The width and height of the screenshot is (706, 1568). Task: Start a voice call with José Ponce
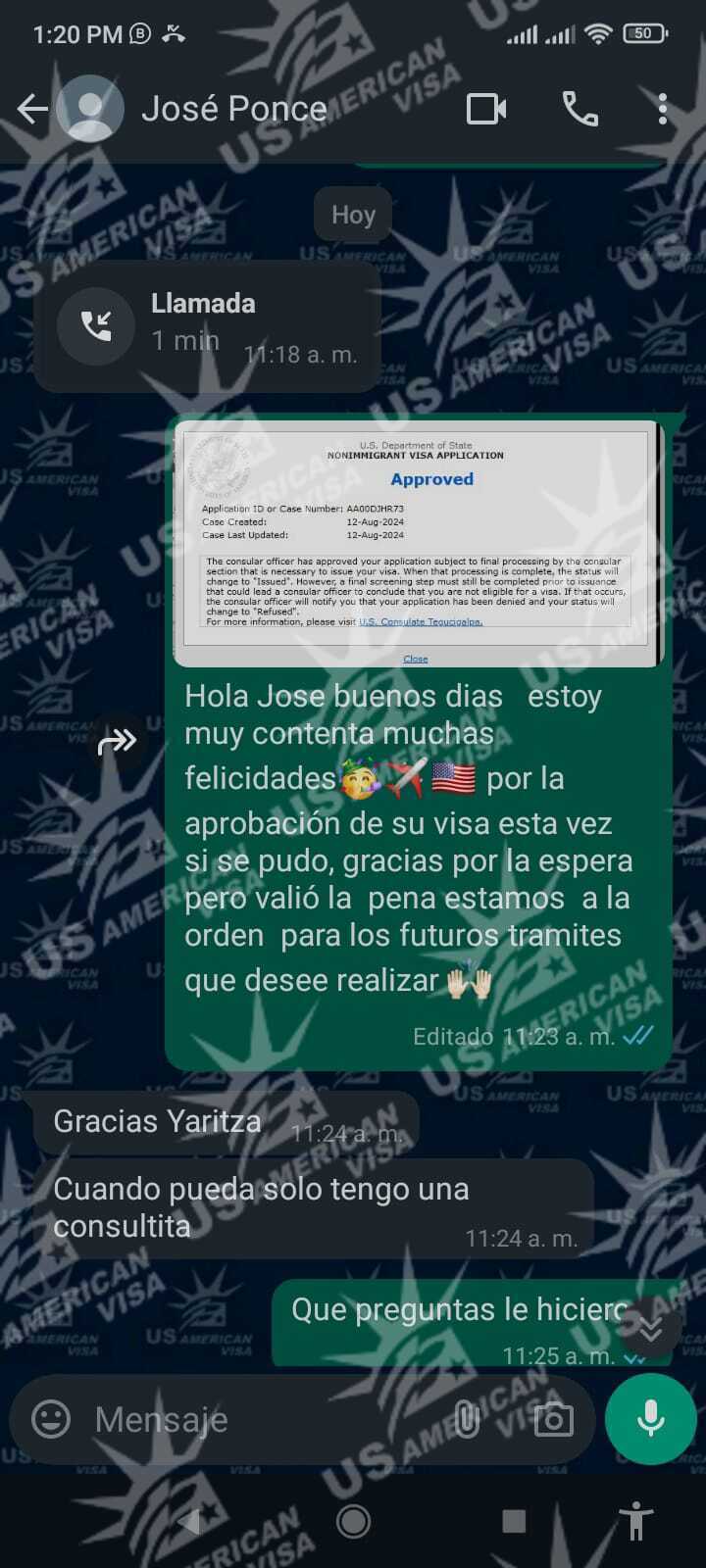[x=580, y=109]
